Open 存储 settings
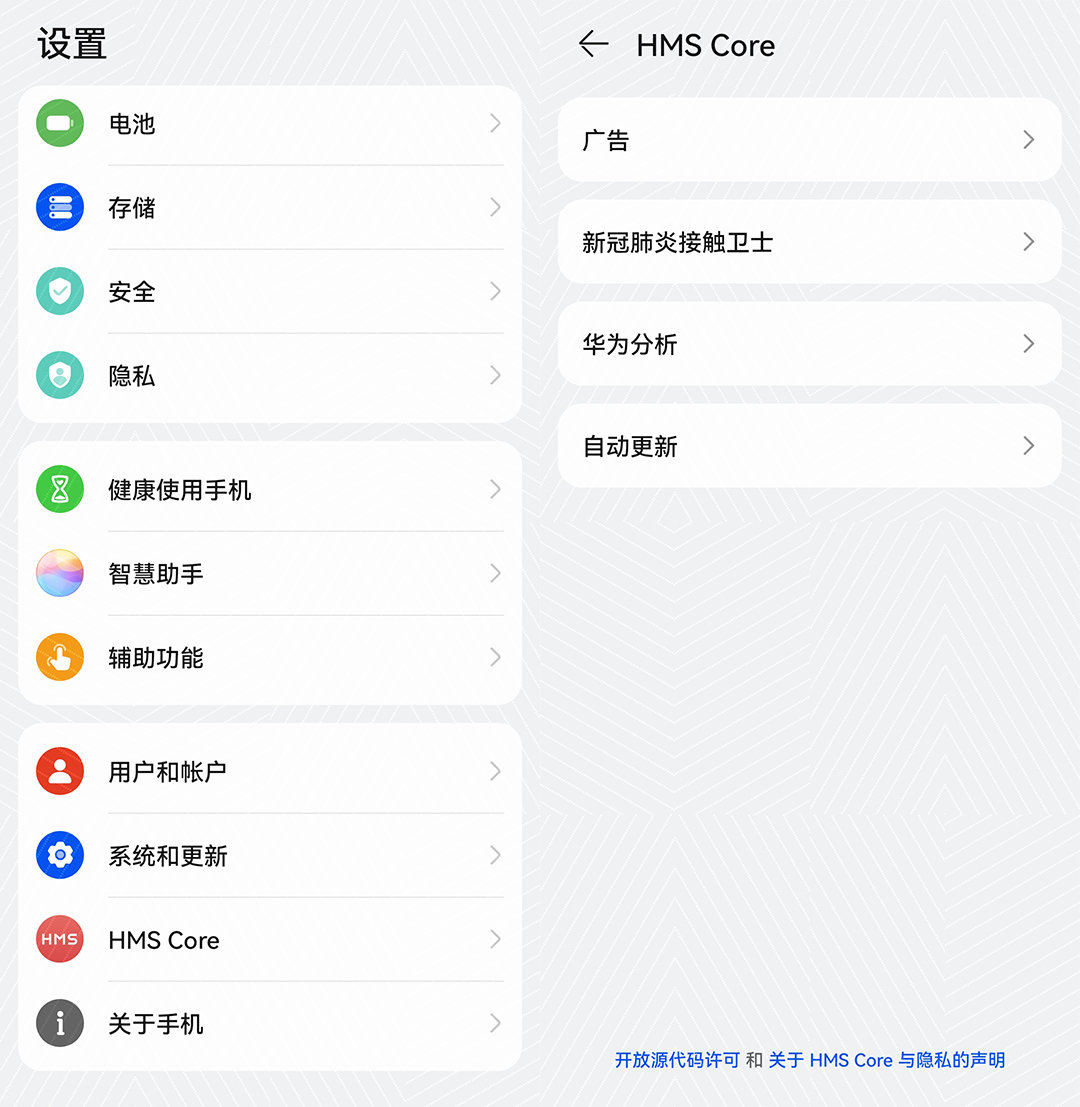The height and width of the screenshot is (1107, 1080). point(270,208)
